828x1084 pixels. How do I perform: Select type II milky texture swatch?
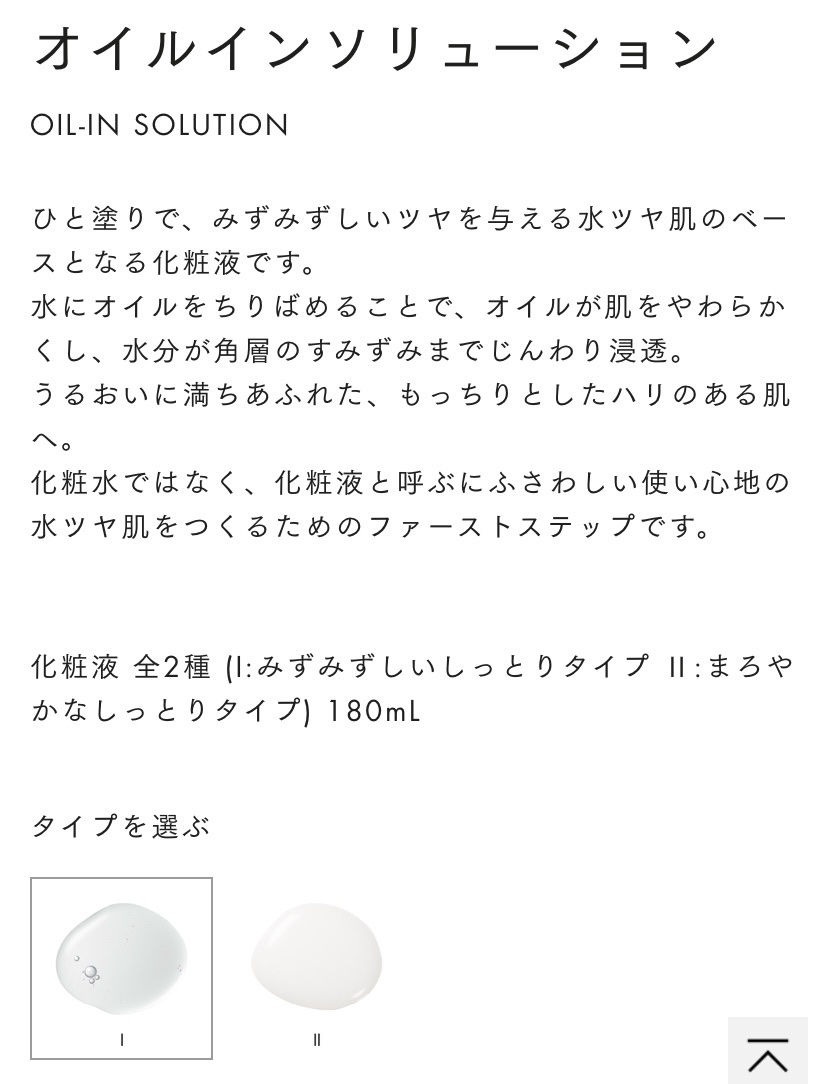click(316, 958)
